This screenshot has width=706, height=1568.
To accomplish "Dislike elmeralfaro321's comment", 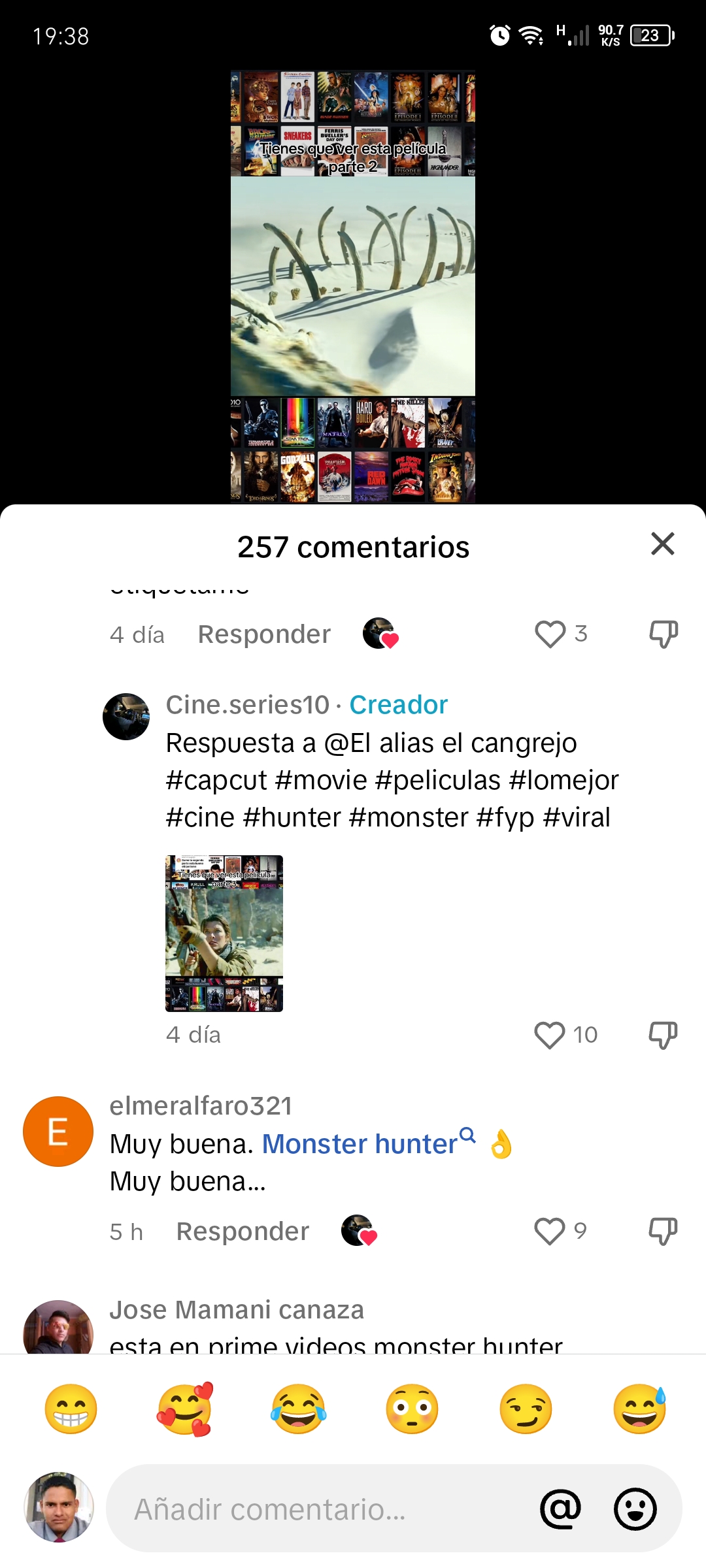I will [663, 1231].
